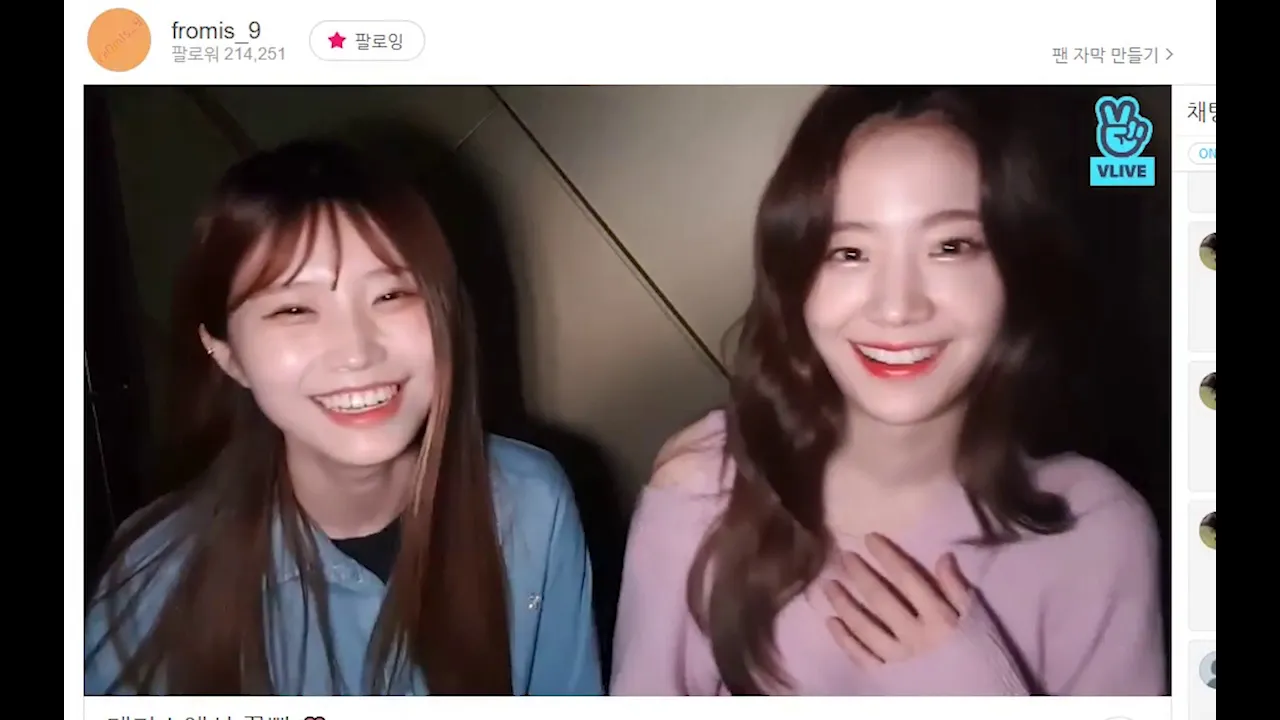Open the fromis_9 channel profile picture
The height and width of the screenshot is (720, 1280).
pyautogui.click(x=119, y=40)
